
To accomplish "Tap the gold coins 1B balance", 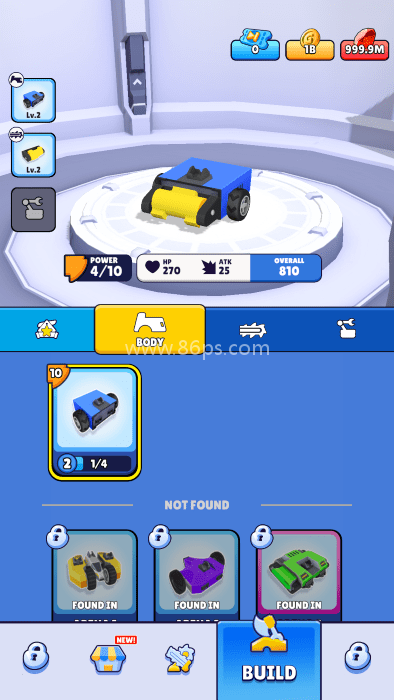I will click(310, 46).
